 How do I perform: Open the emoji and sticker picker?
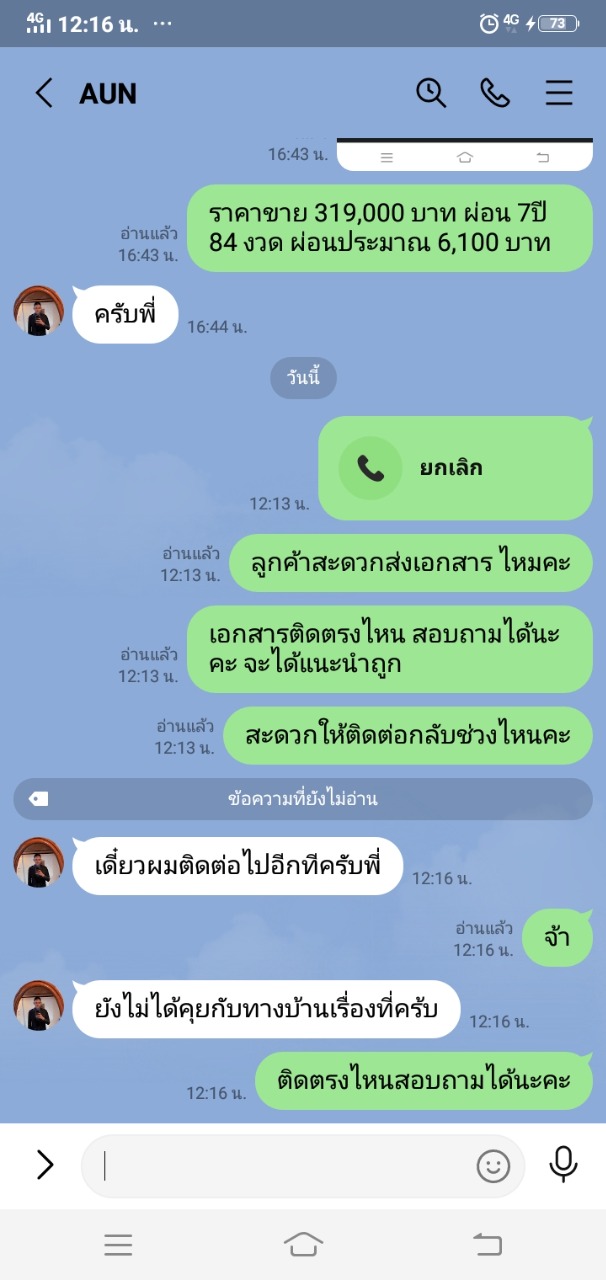tap(493, 1166)
